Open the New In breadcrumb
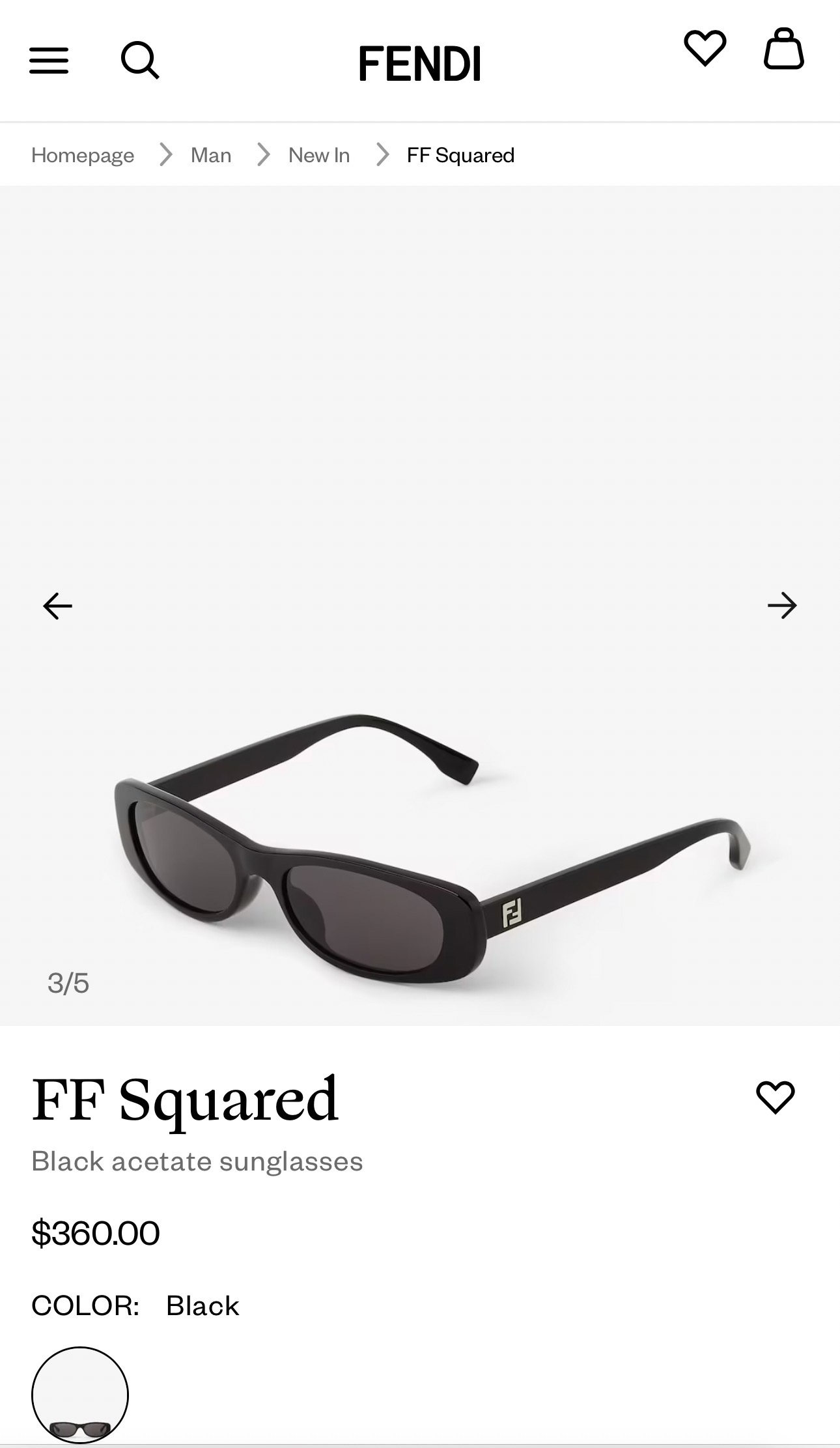 point(319,155)
